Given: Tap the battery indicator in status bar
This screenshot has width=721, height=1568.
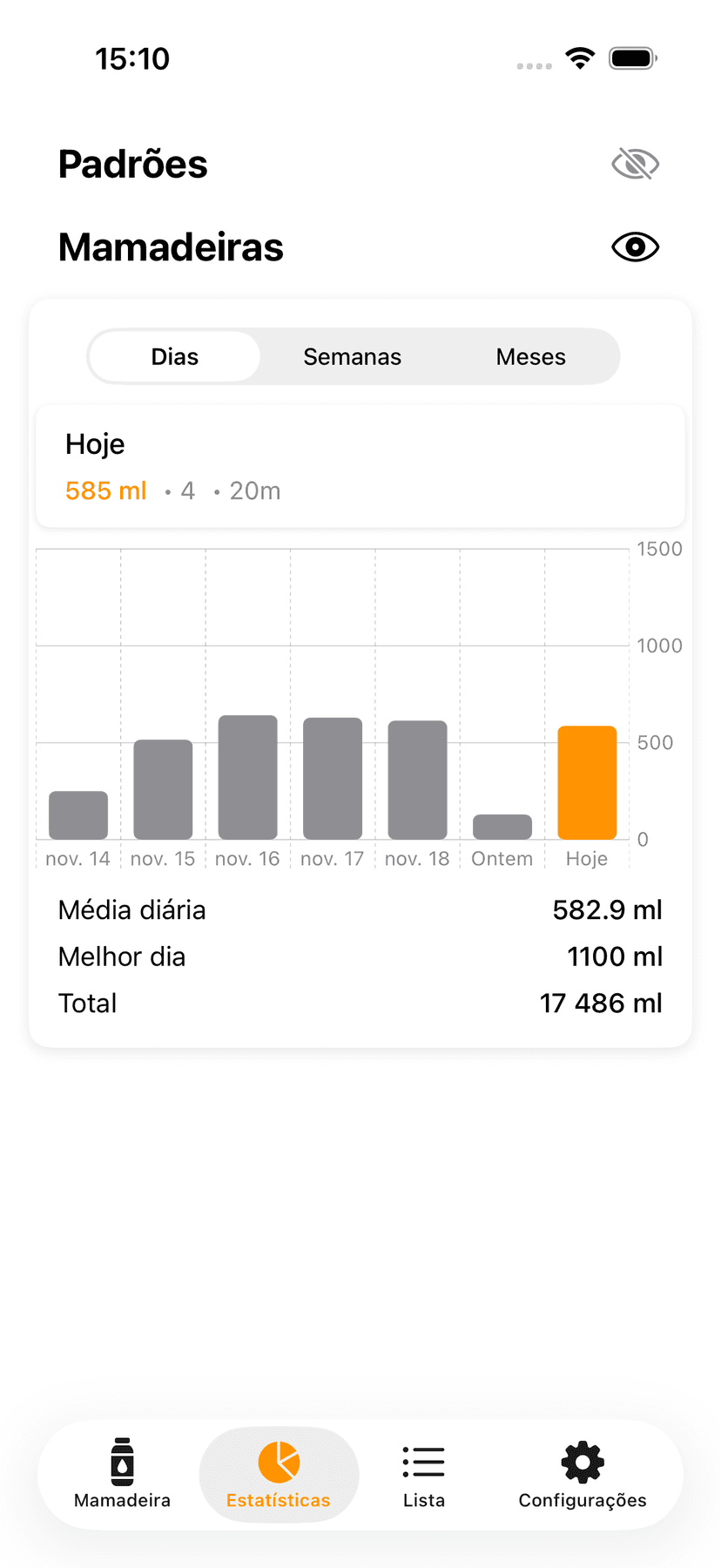Looking at the screenshot, I should (x=633, y=57).
